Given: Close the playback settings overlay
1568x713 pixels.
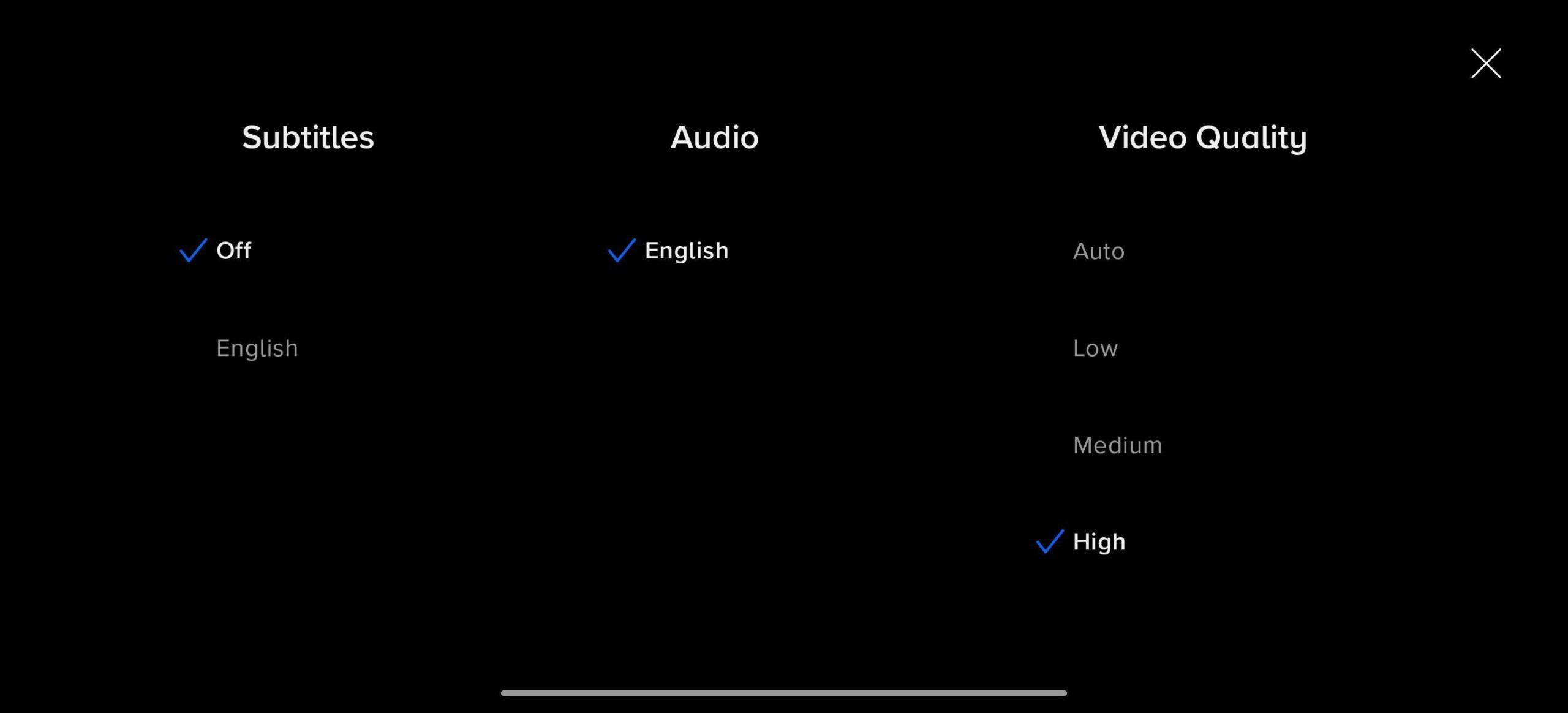Looking at the screenshot, I should pos(1486,64).
